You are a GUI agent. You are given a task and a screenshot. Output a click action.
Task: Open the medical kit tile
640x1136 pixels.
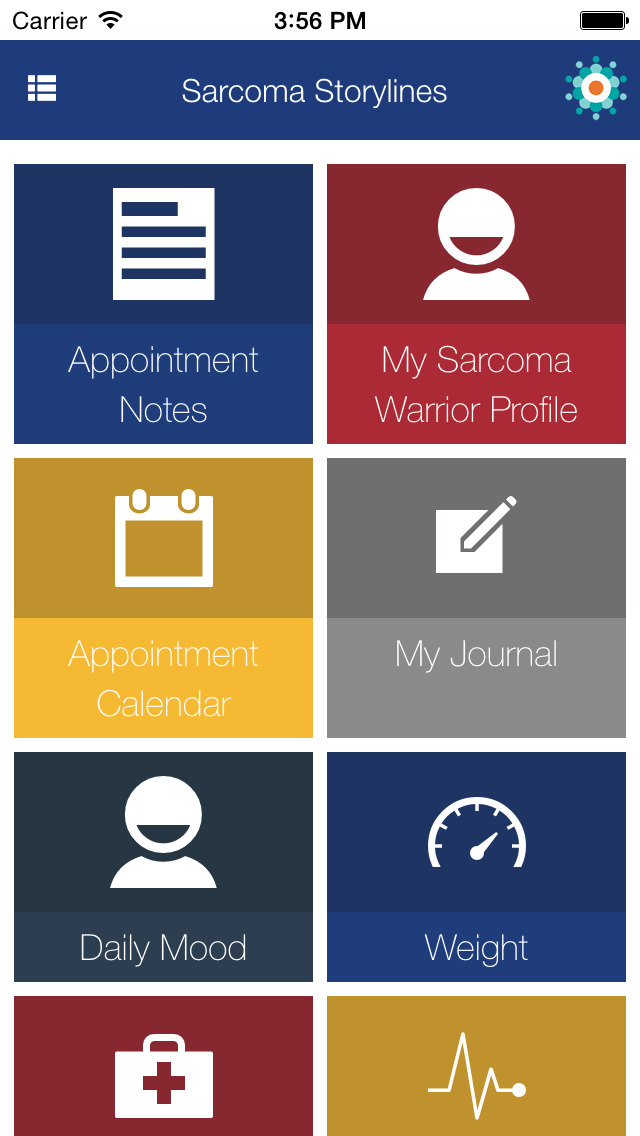click(163, 1068)
